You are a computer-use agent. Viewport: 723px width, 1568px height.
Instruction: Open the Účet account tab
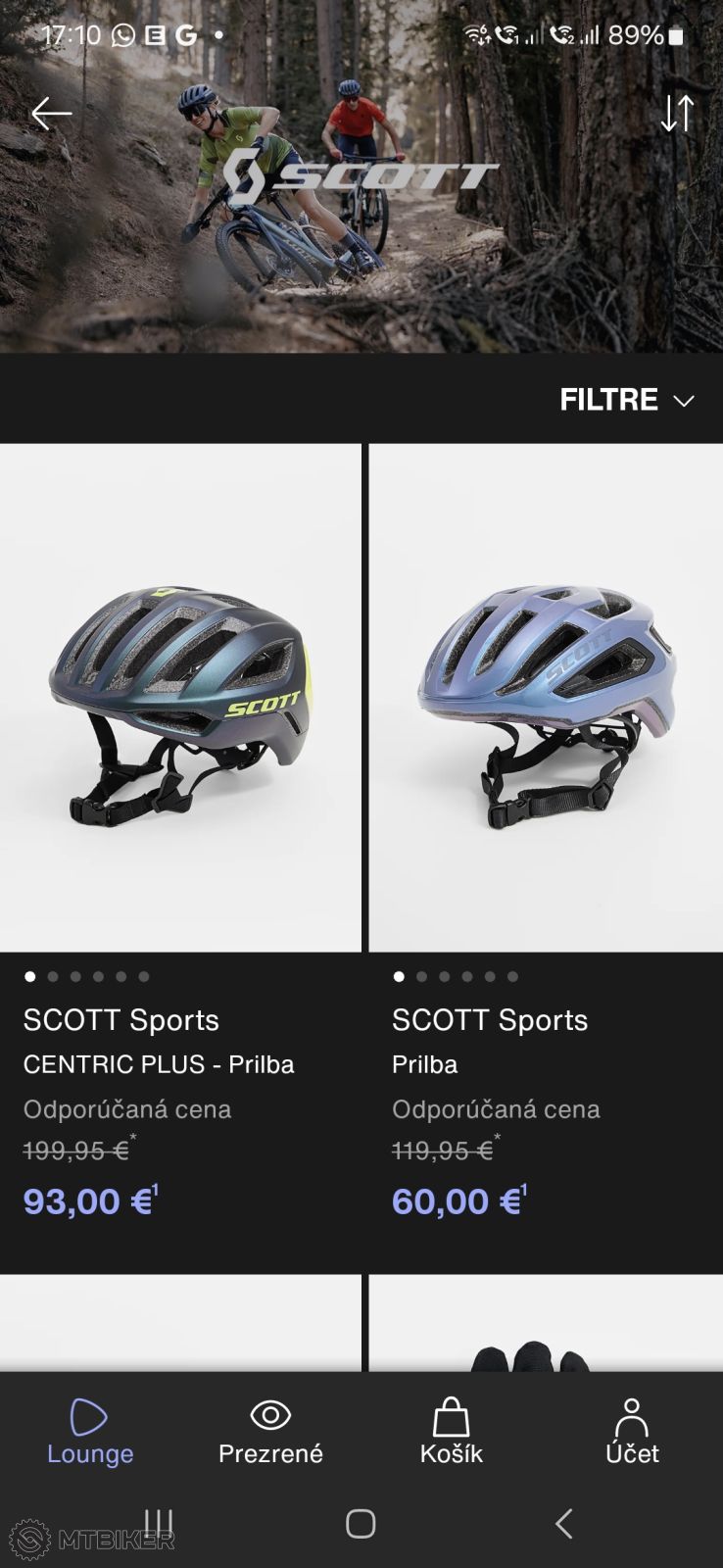(632, 1432)
